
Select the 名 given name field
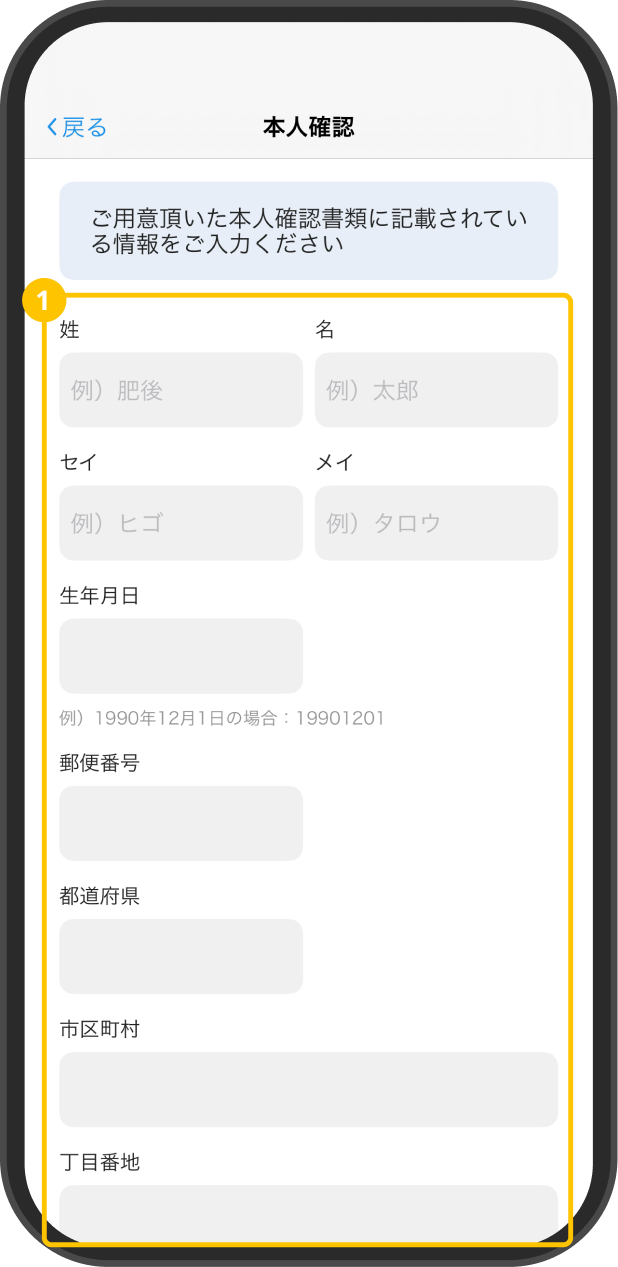[436, 390]
